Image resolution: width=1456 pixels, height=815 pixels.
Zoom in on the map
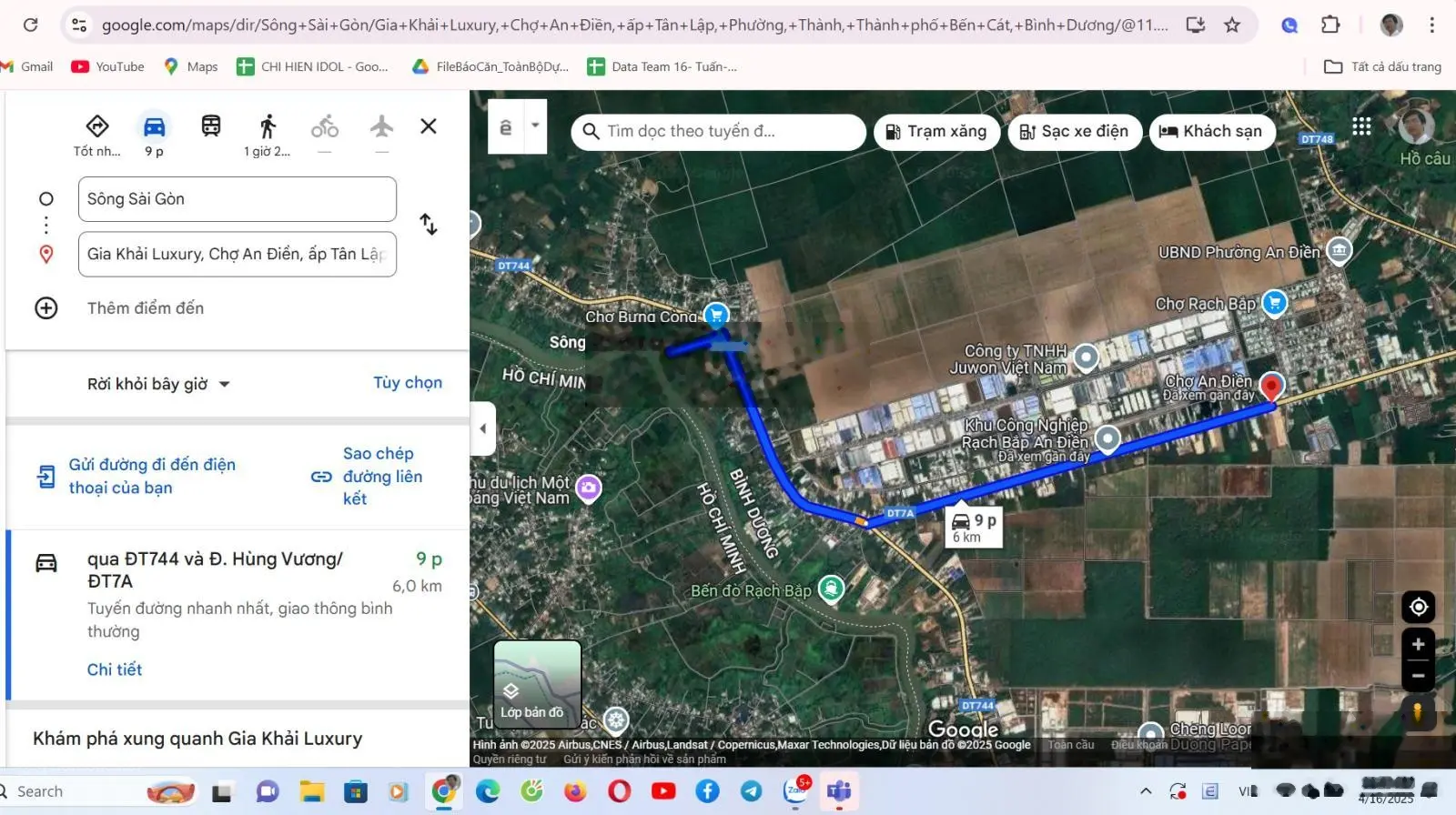tap(1418, 644)
